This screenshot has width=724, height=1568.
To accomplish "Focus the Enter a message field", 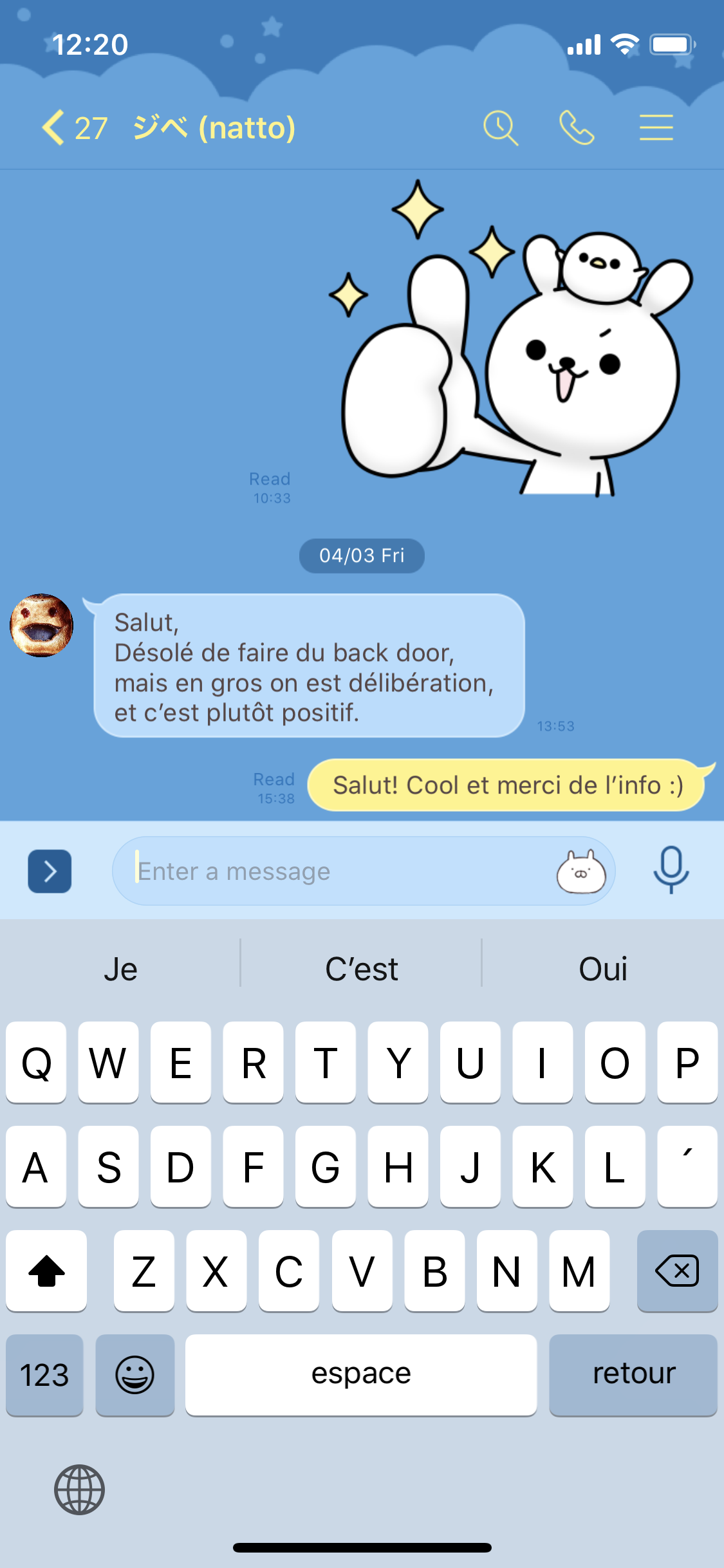I will [335, 871].
